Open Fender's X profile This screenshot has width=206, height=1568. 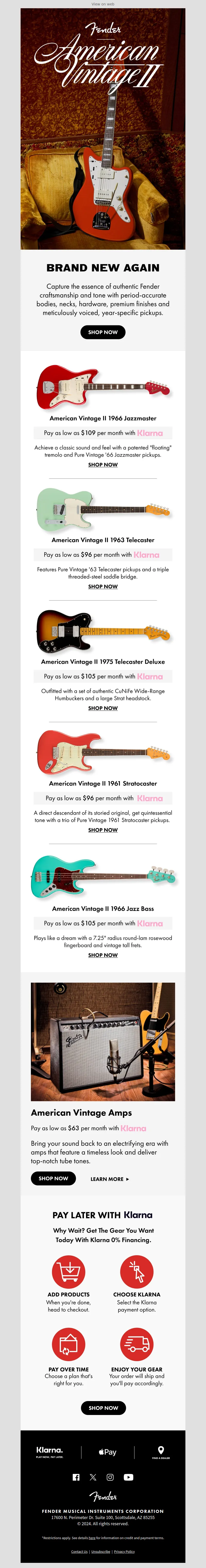point(93,1477)
